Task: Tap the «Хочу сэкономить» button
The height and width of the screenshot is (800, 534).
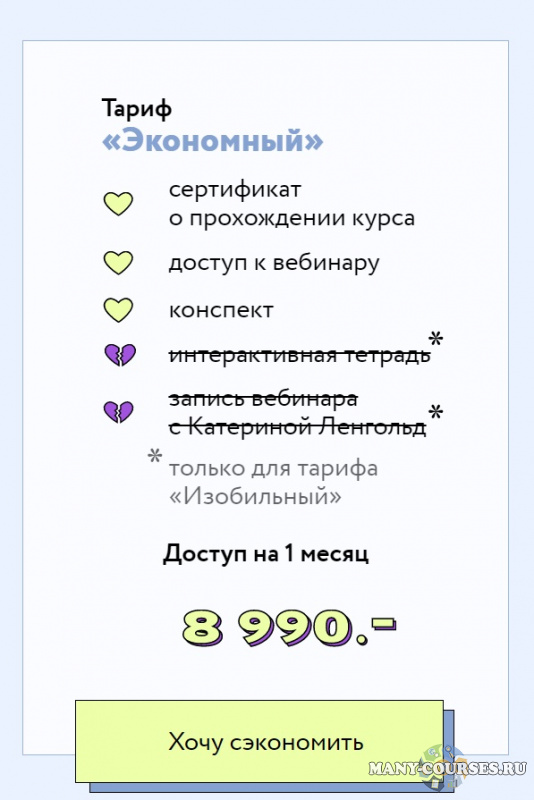Action: tap(260, 741)
